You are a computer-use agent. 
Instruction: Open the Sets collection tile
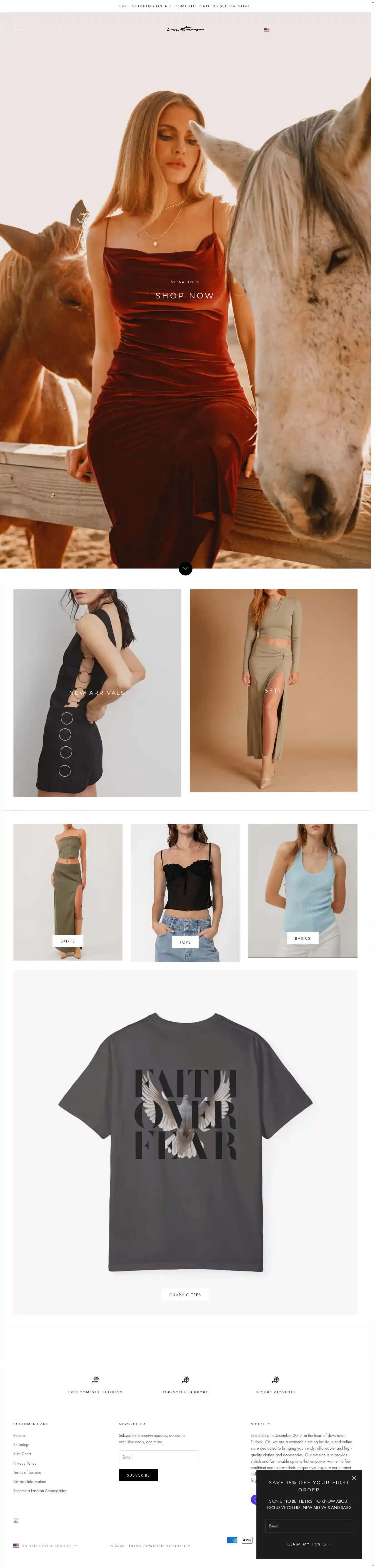pyautogui.click(x=273, y=690)
